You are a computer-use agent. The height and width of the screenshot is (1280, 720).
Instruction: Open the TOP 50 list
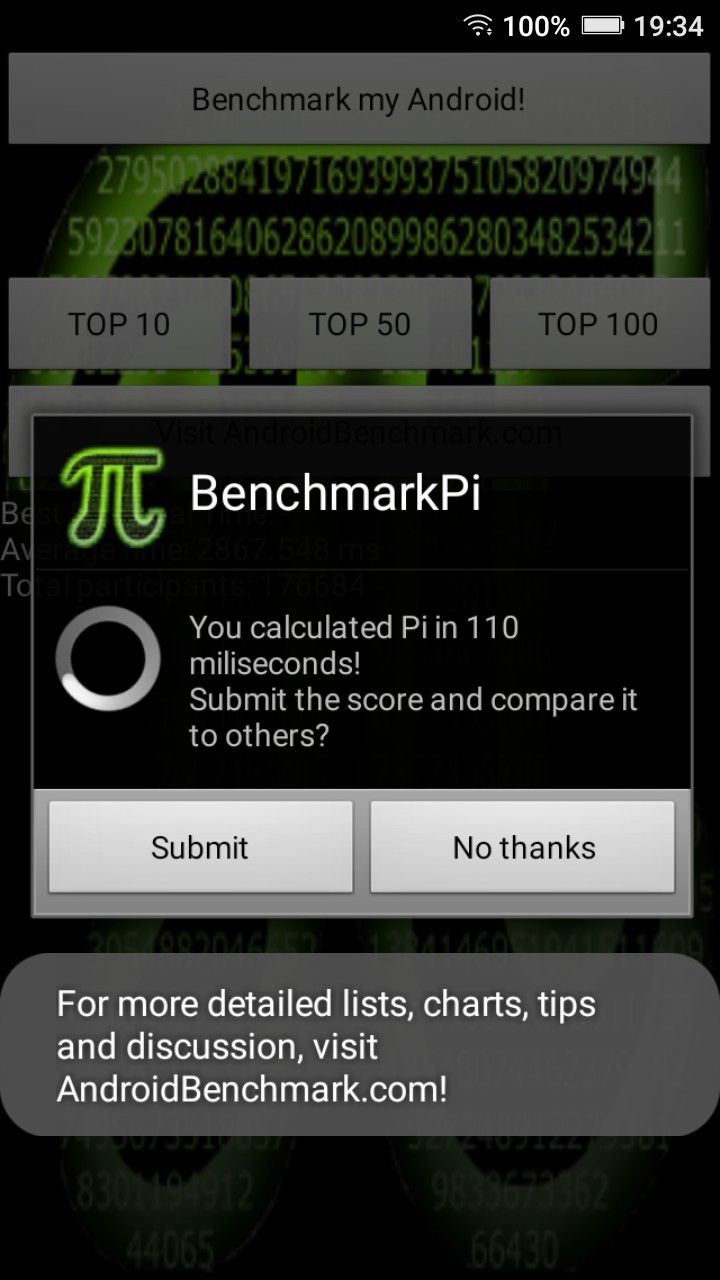click(x=360, y=324)
